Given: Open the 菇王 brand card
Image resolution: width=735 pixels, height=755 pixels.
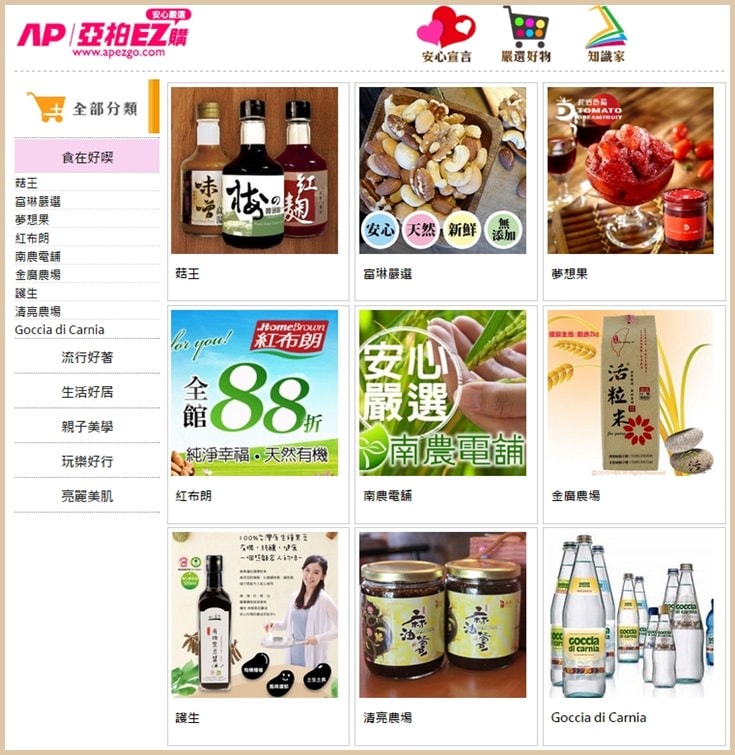Looking at the screenshot, I should 254,170.
